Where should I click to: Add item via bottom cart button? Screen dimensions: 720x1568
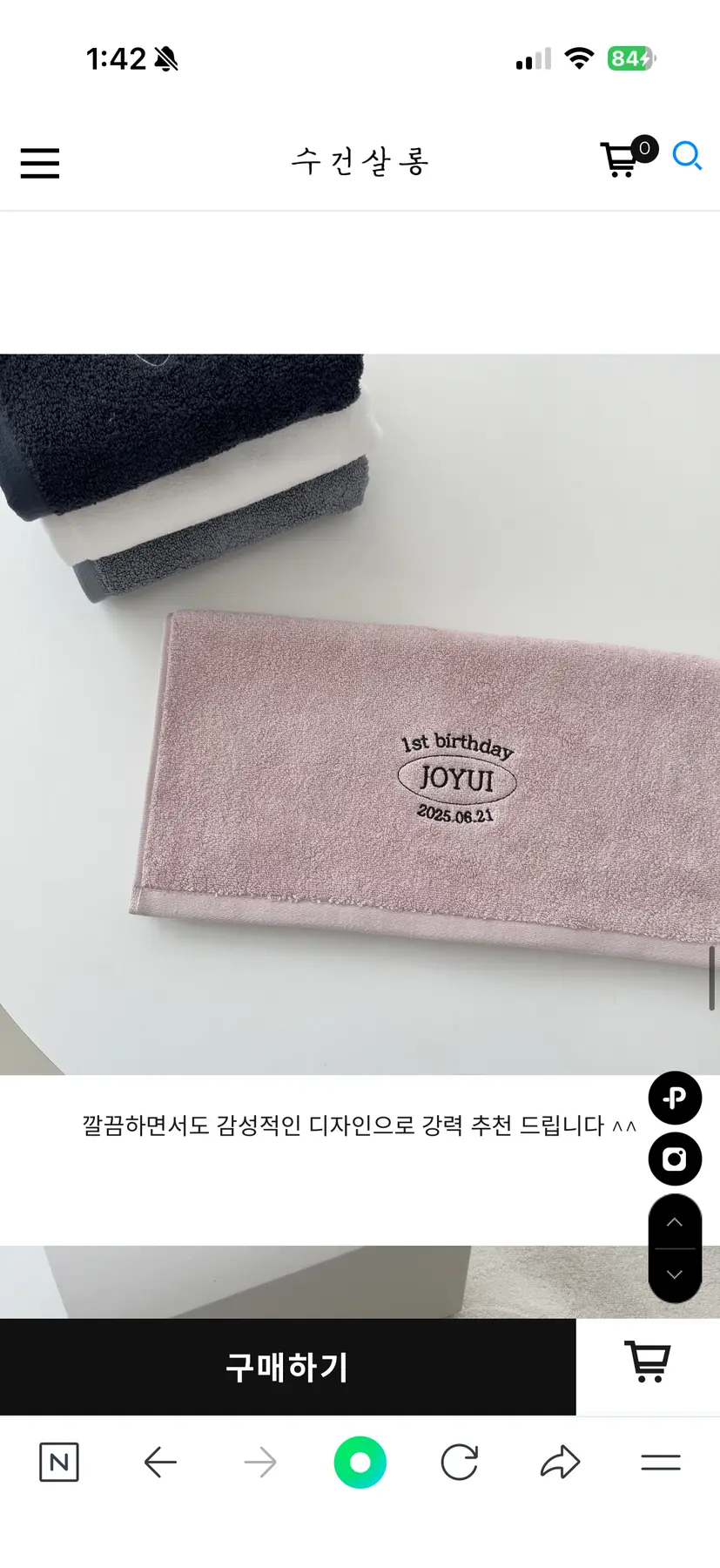(x=648, y=1362)
